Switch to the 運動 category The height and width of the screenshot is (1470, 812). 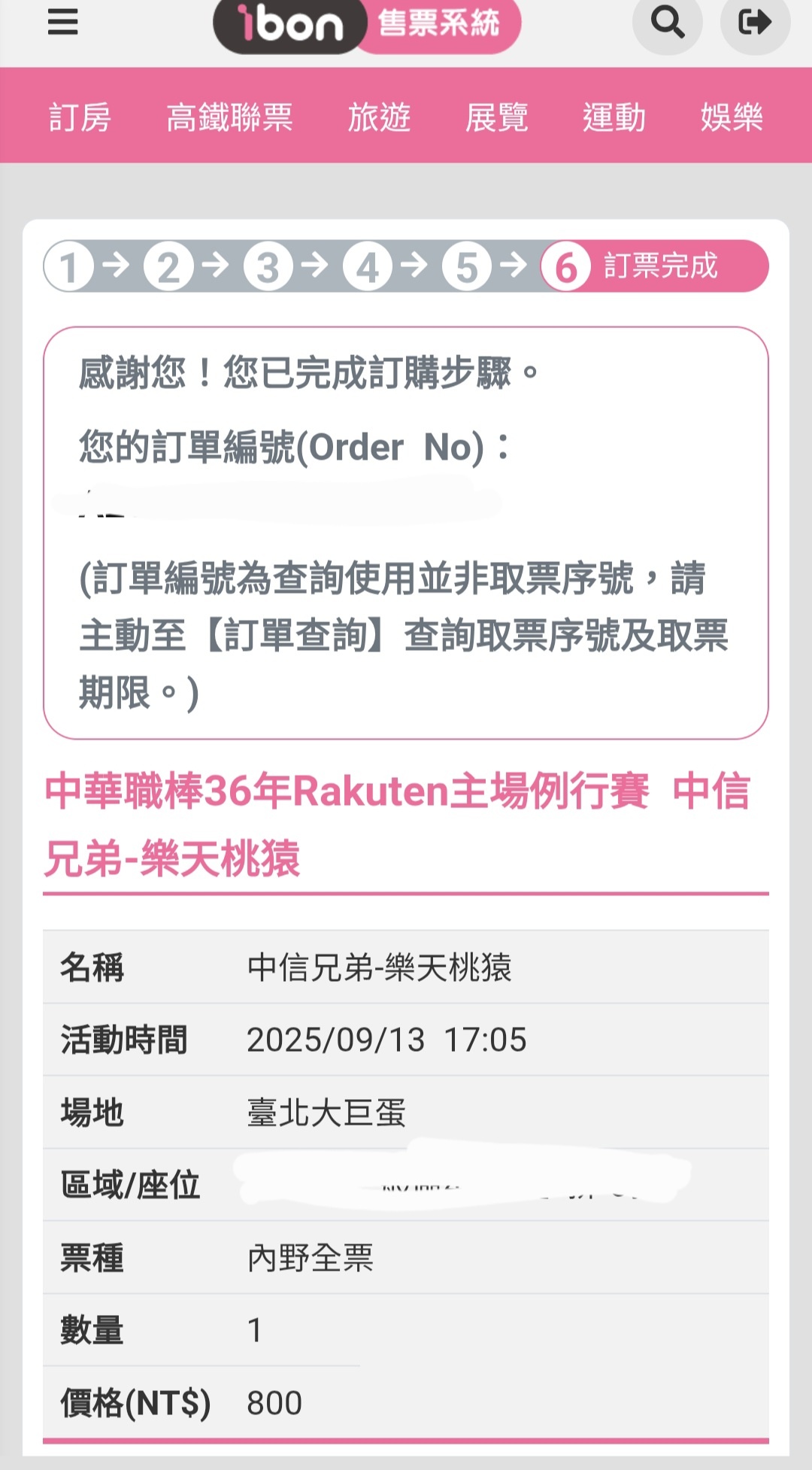(x=614, y=117)
